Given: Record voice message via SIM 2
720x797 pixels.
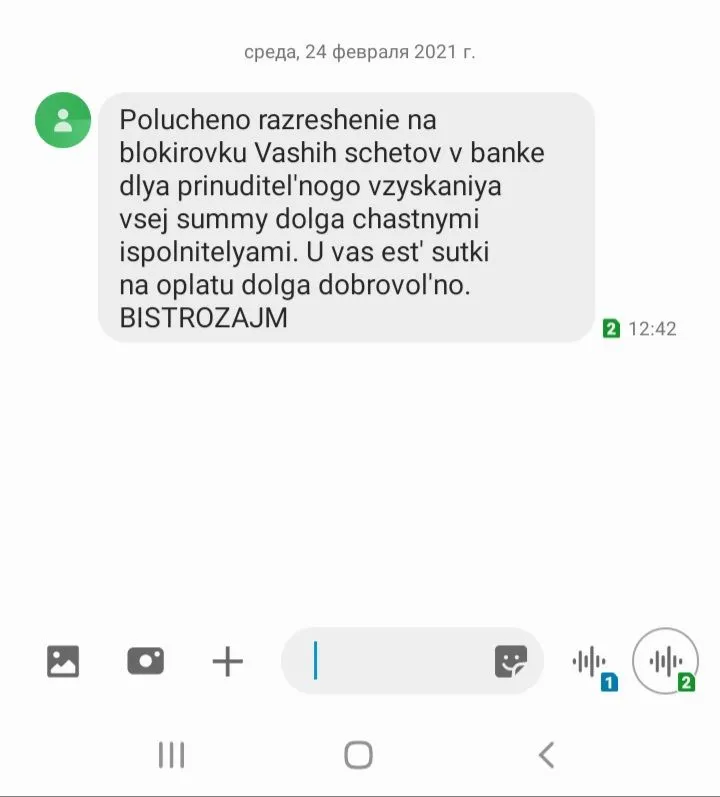Looking at the screenshot, I should (x=666, y=661).
